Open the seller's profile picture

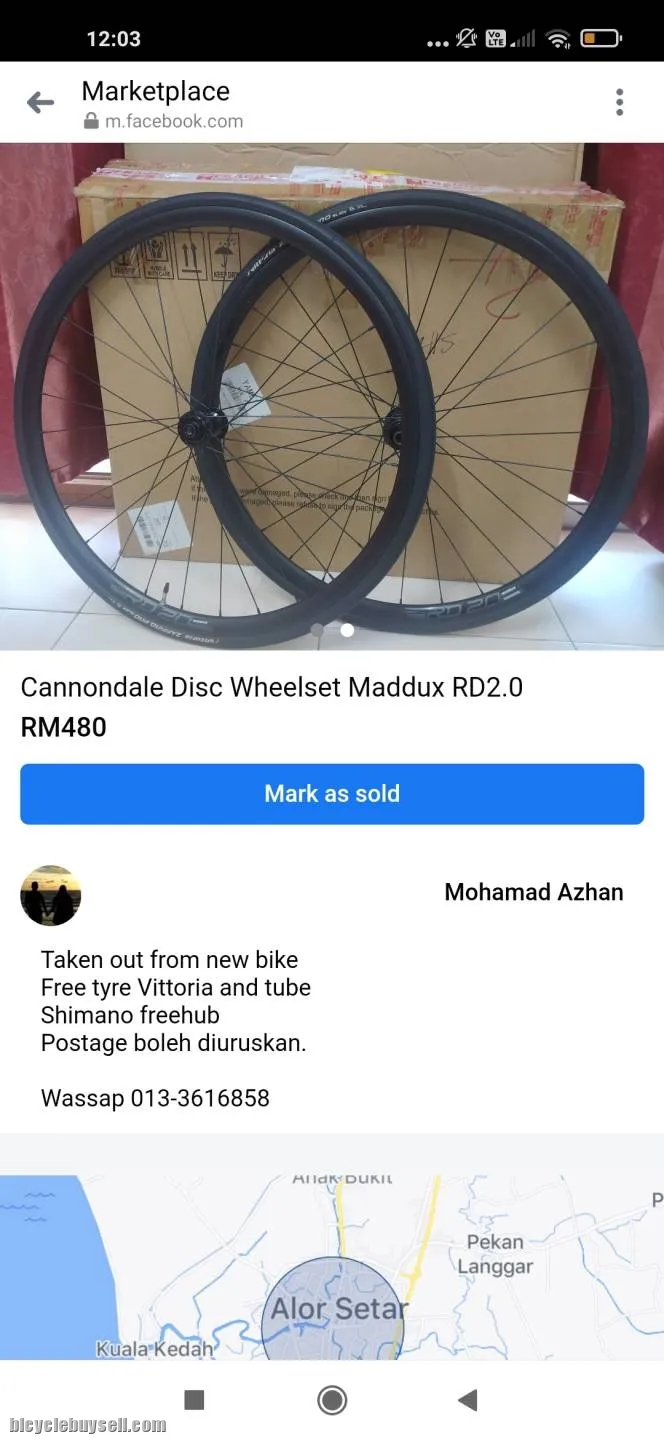(x=51, y=895)
